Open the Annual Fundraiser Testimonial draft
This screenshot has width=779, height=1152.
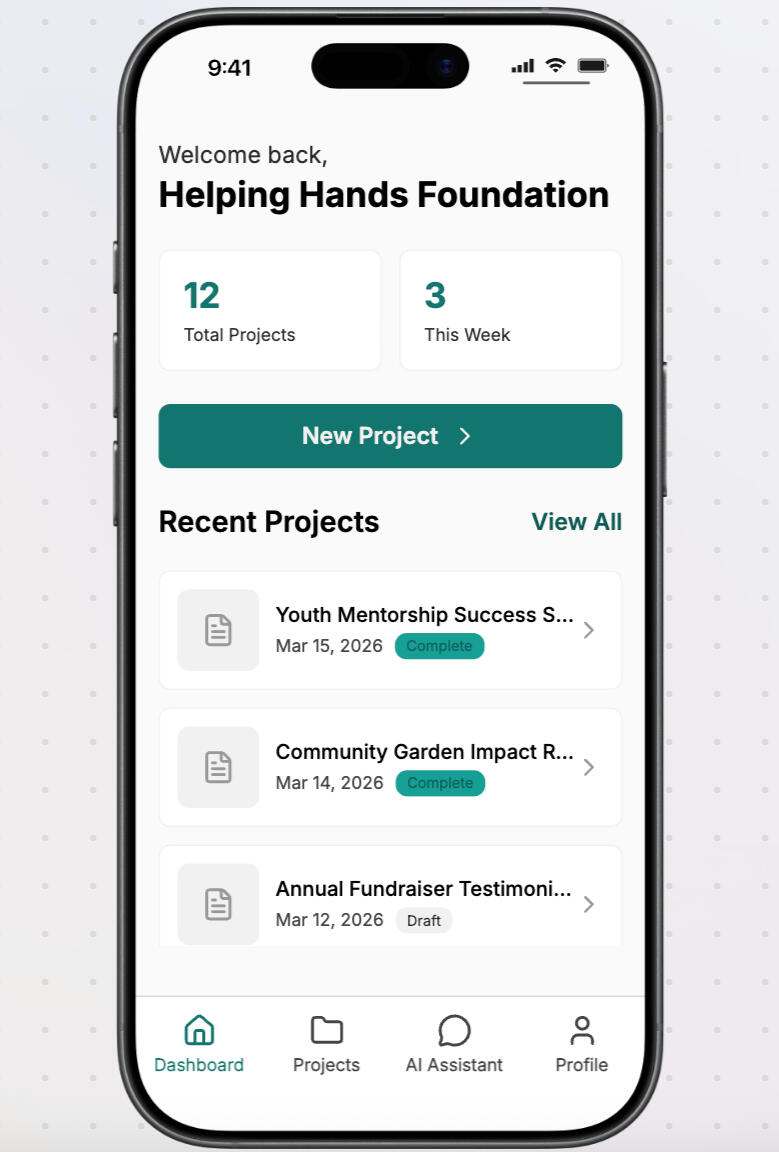(390, 903)
